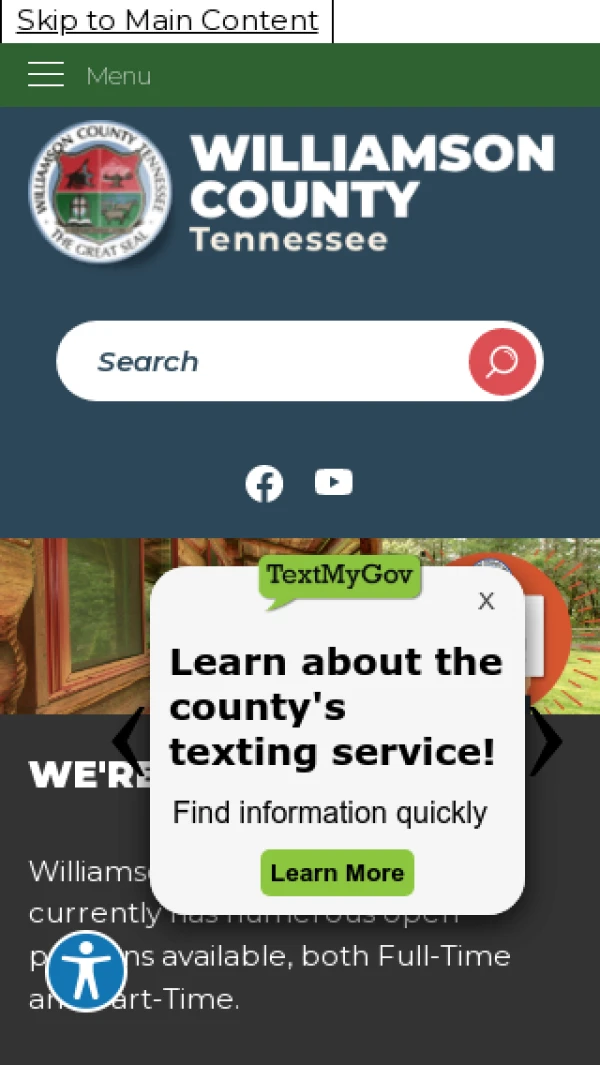This screenshot has height=1065, width=600.
Task: Open the accessibility options widget
Action: point(85,970)
